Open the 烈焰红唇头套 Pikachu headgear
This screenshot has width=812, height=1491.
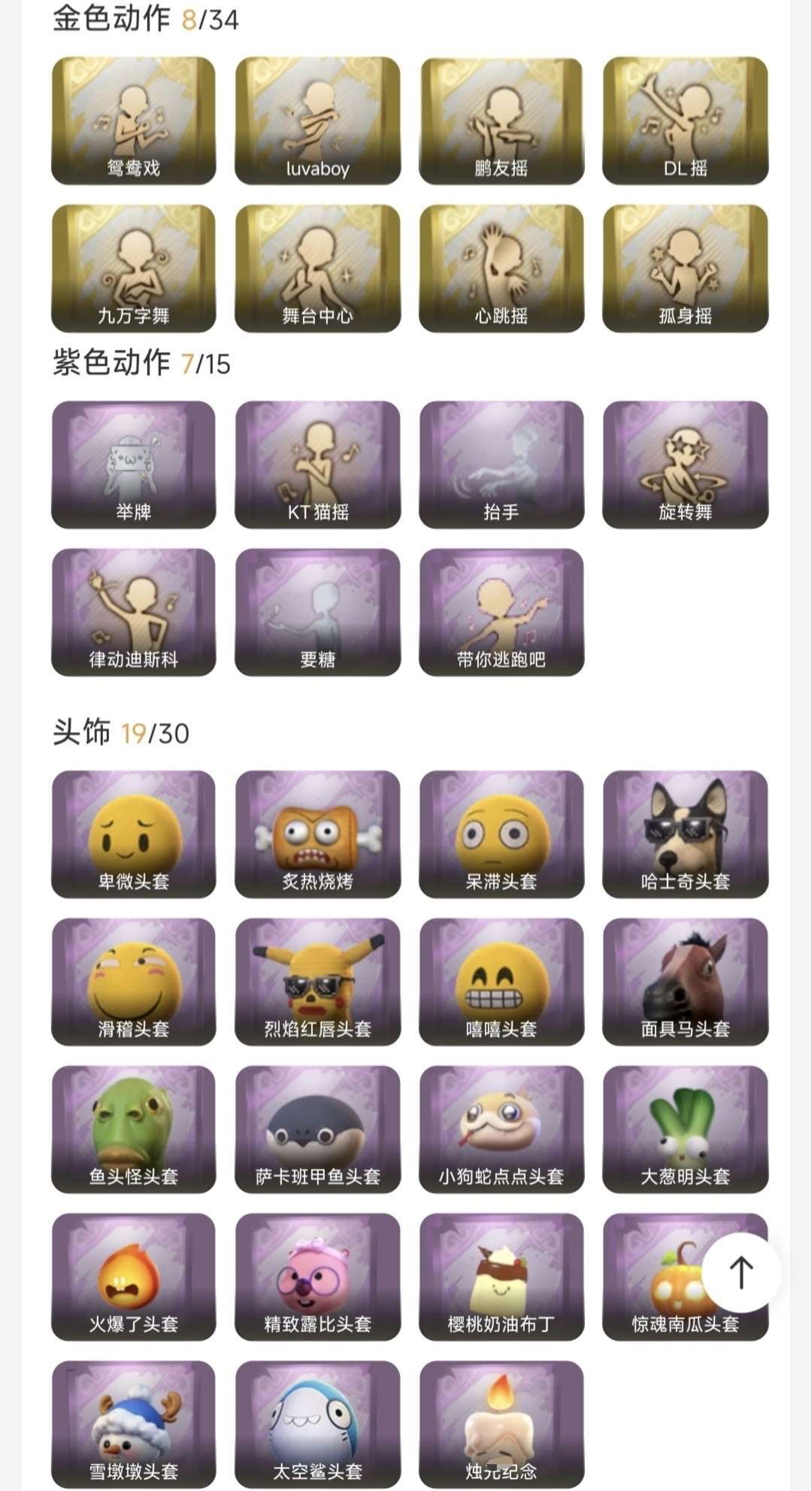click(x=316, y=982)
